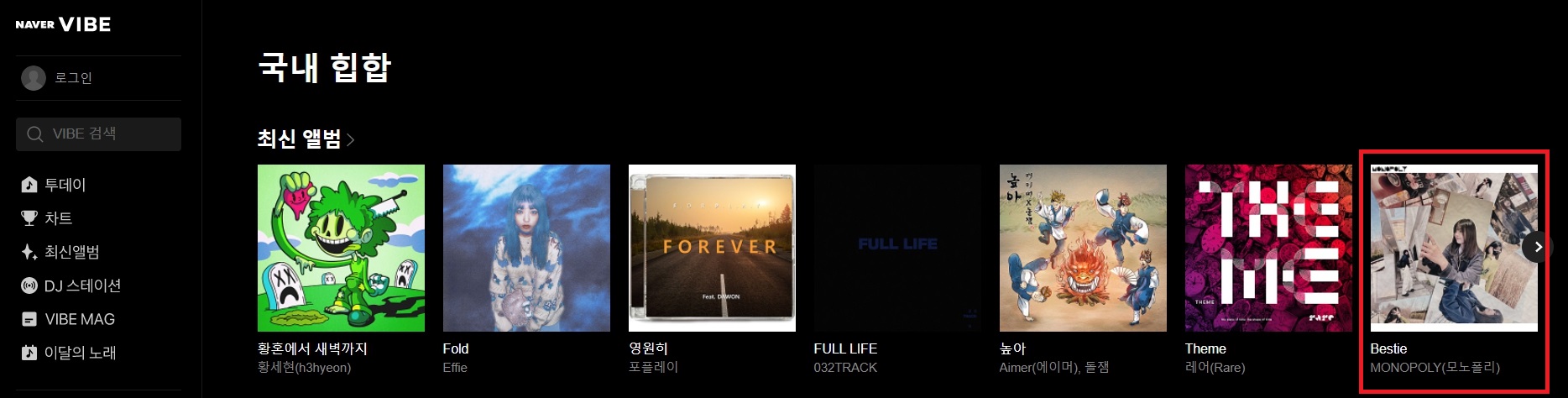1568x398 pixels.
Task: Expand the 최신 앨범 section header
Action: pos(306,139)
